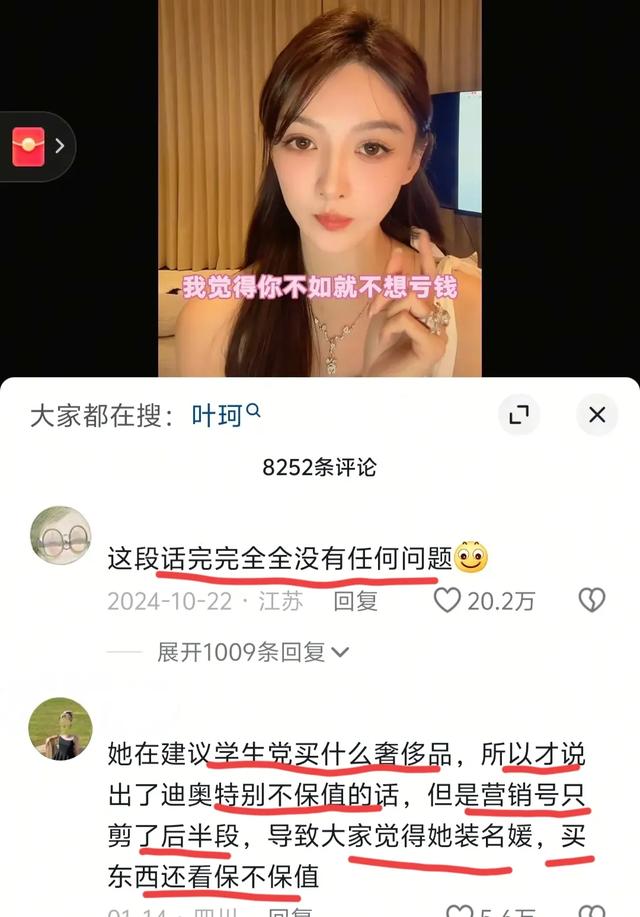Open the second commenter's avatar profile

pos(61,728)
